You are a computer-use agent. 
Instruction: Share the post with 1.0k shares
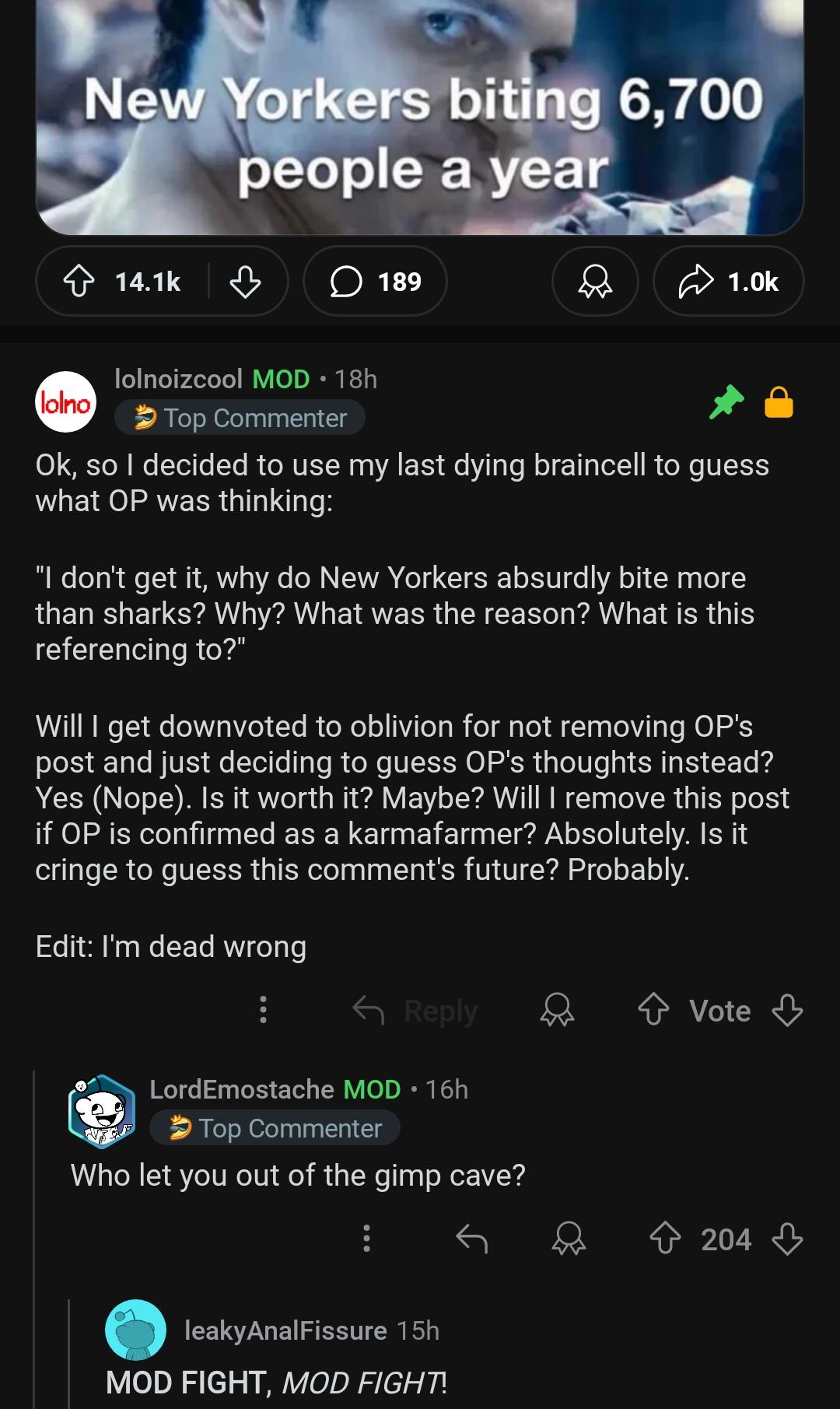click(729, 282)
